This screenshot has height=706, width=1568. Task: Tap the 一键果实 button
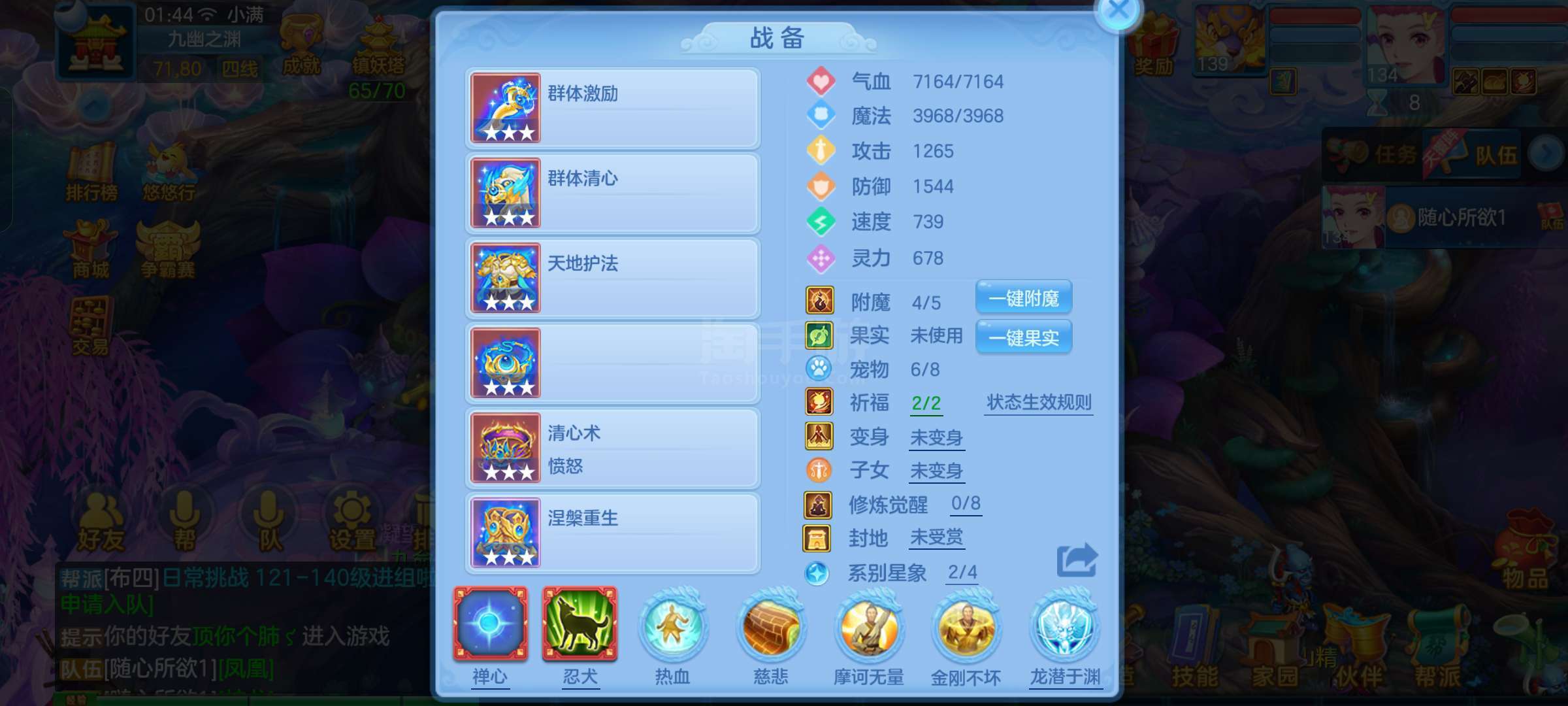pyautogui.click(x=1023, y=337)
